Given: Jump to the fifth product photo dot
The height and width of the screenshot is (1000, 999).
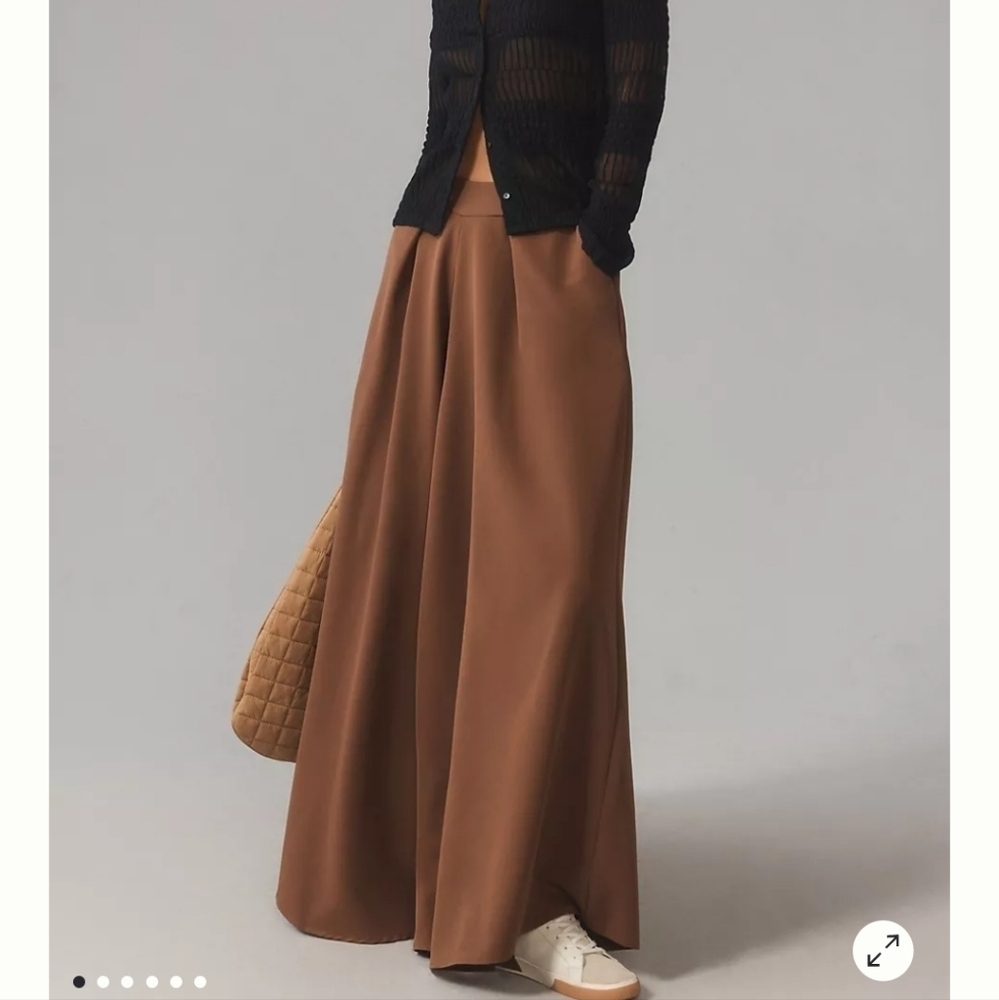Looking at the screenshot, I should coord(176,981).
